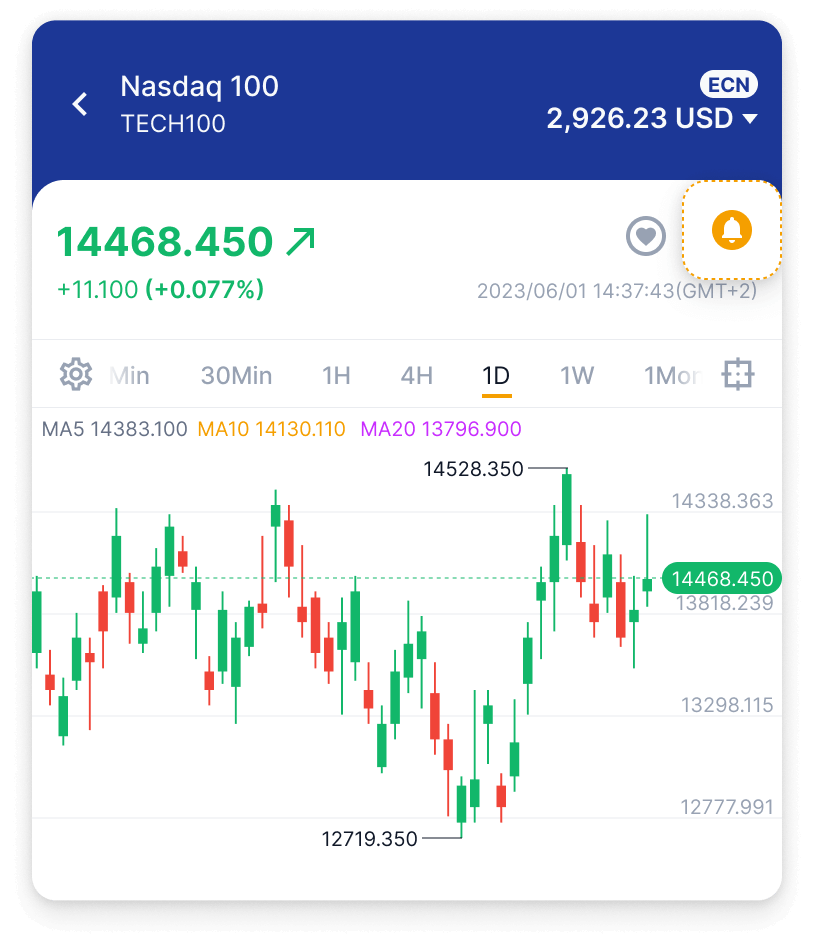Open the price alert bell
This screenshot has height=949, width=814.
point(732,230)
